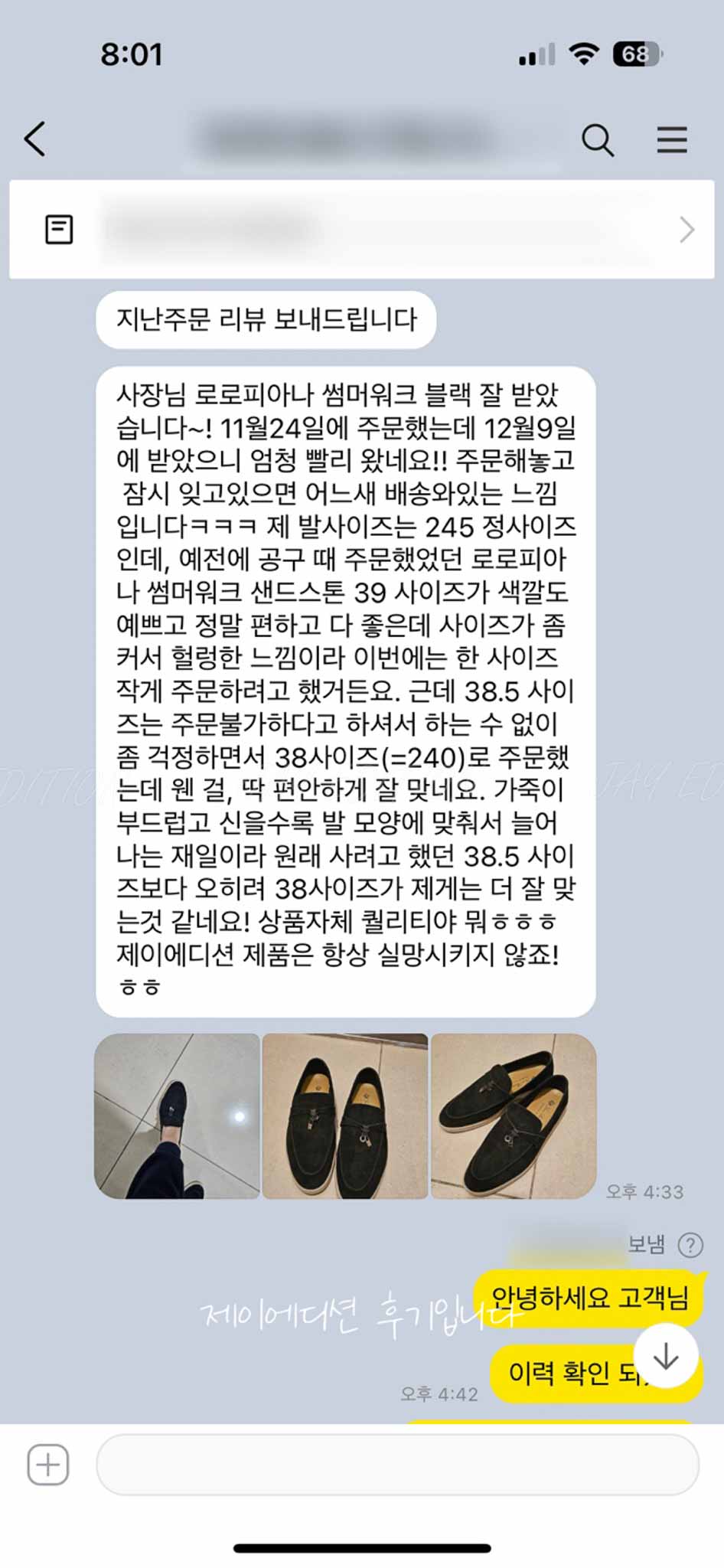The width and height of the screenshot is (724, 1568).
Task: Open the side-view photo of the black loafers
Action: pyautogui.click(x=514, y=1116)
